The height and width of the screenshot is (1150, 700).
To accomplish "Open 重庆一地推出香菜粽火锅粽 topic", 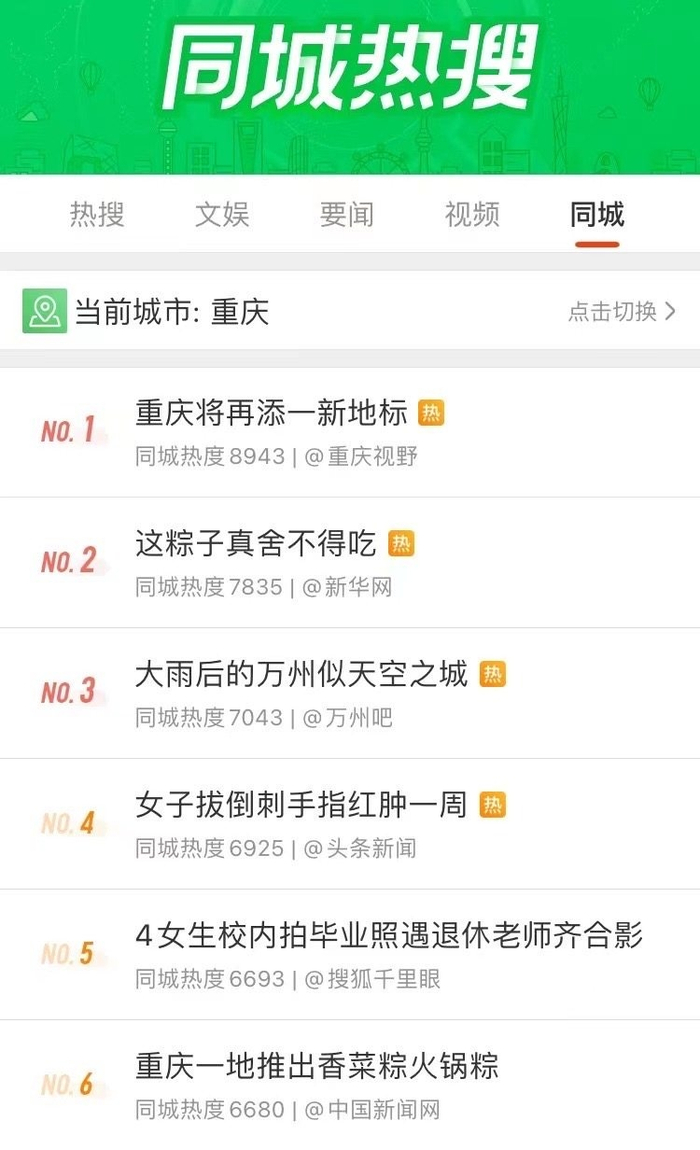I will pyautogui.click(x=317, y=1066).
